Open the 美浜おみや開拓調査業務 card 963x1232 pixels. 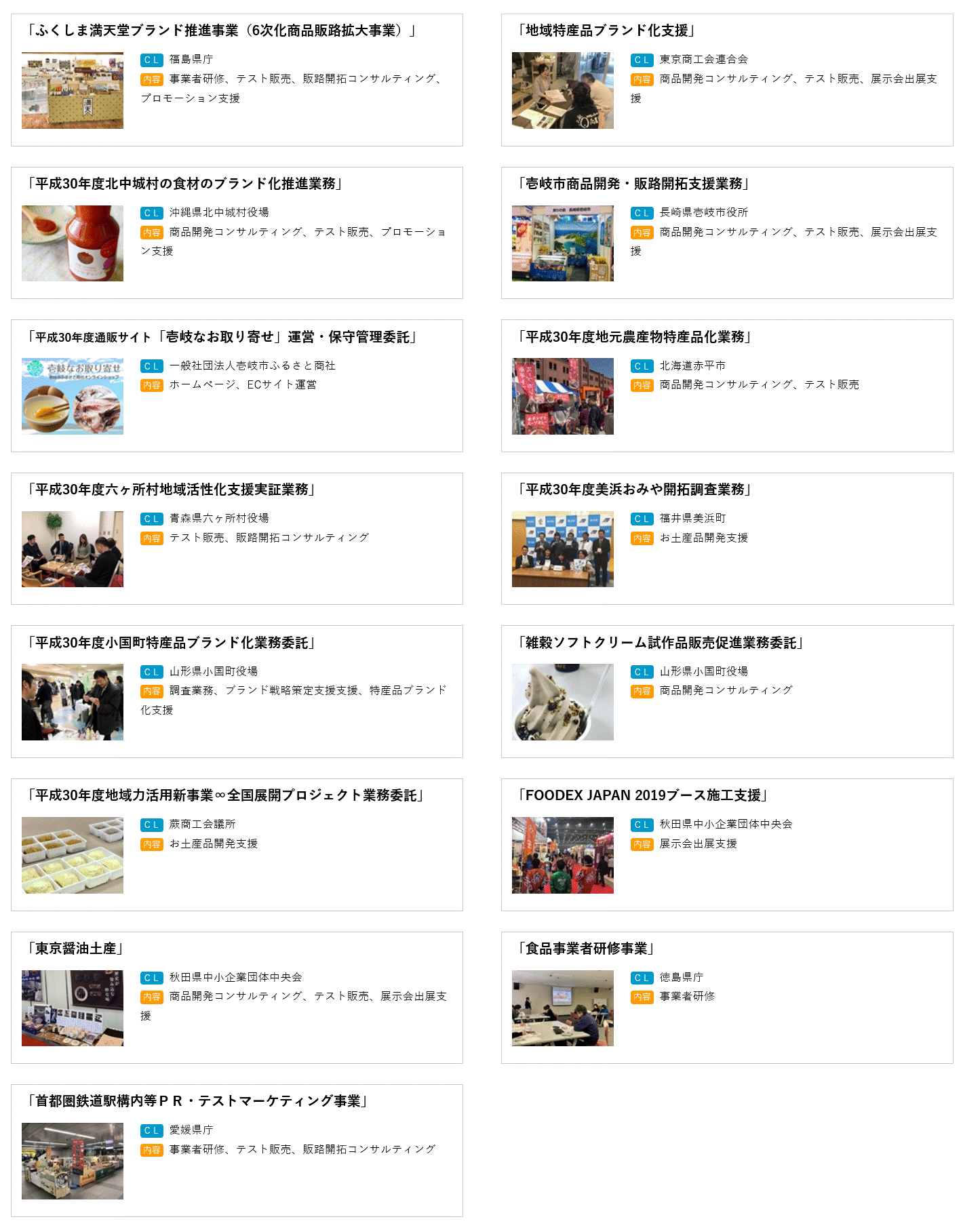[727, 538]
